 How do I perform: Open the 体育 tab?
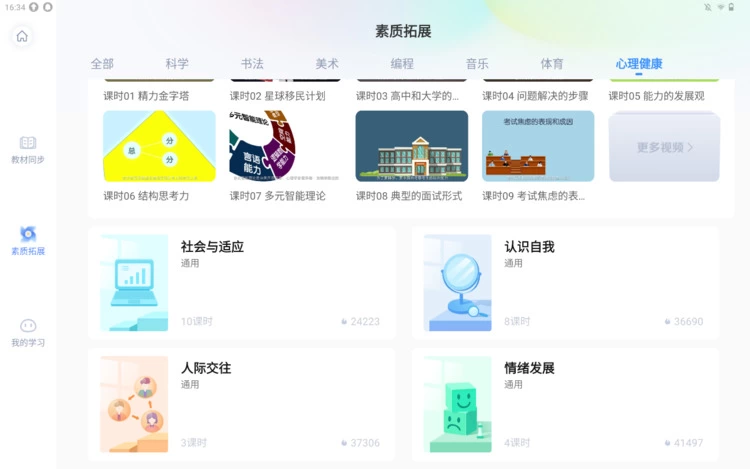click(x=552, y=63)
